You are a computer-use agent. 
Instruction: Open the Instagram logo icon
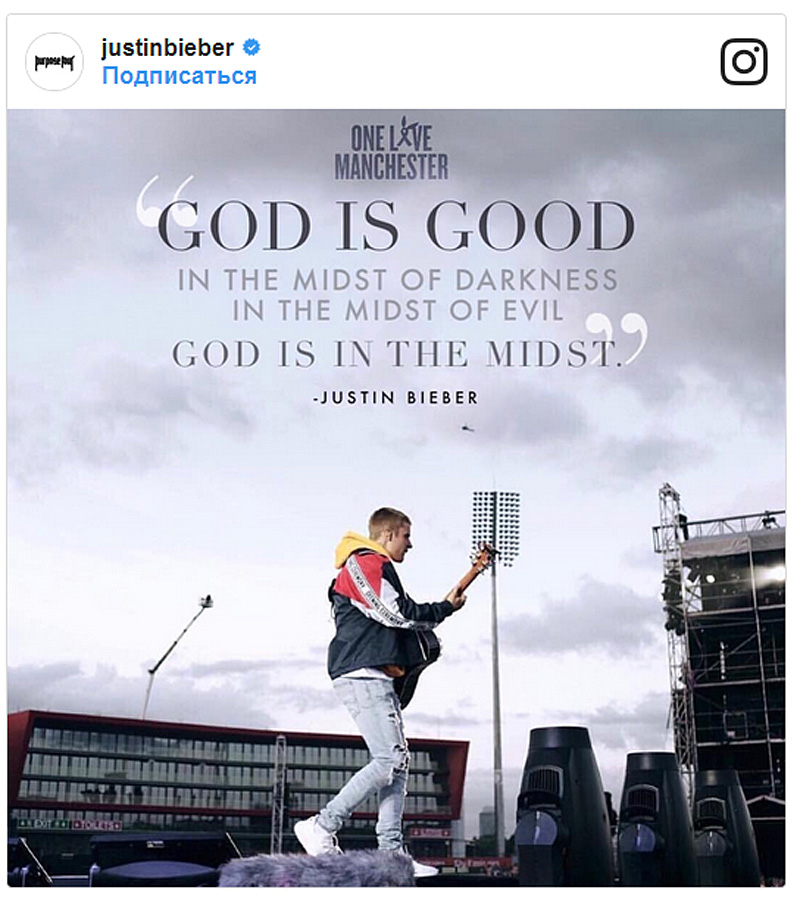click(744, 62)
